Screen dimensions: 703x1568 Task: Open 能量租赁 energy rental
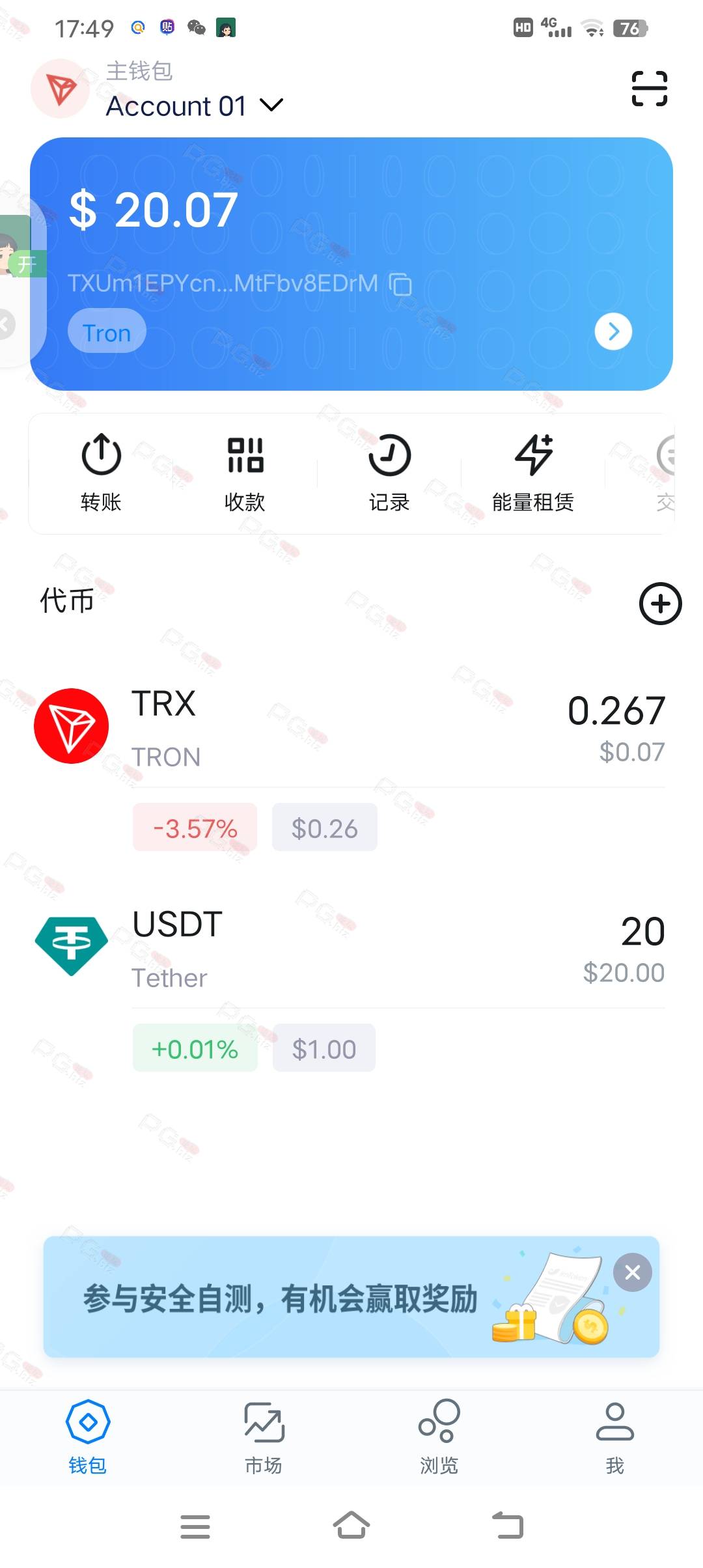pos(533,472)
